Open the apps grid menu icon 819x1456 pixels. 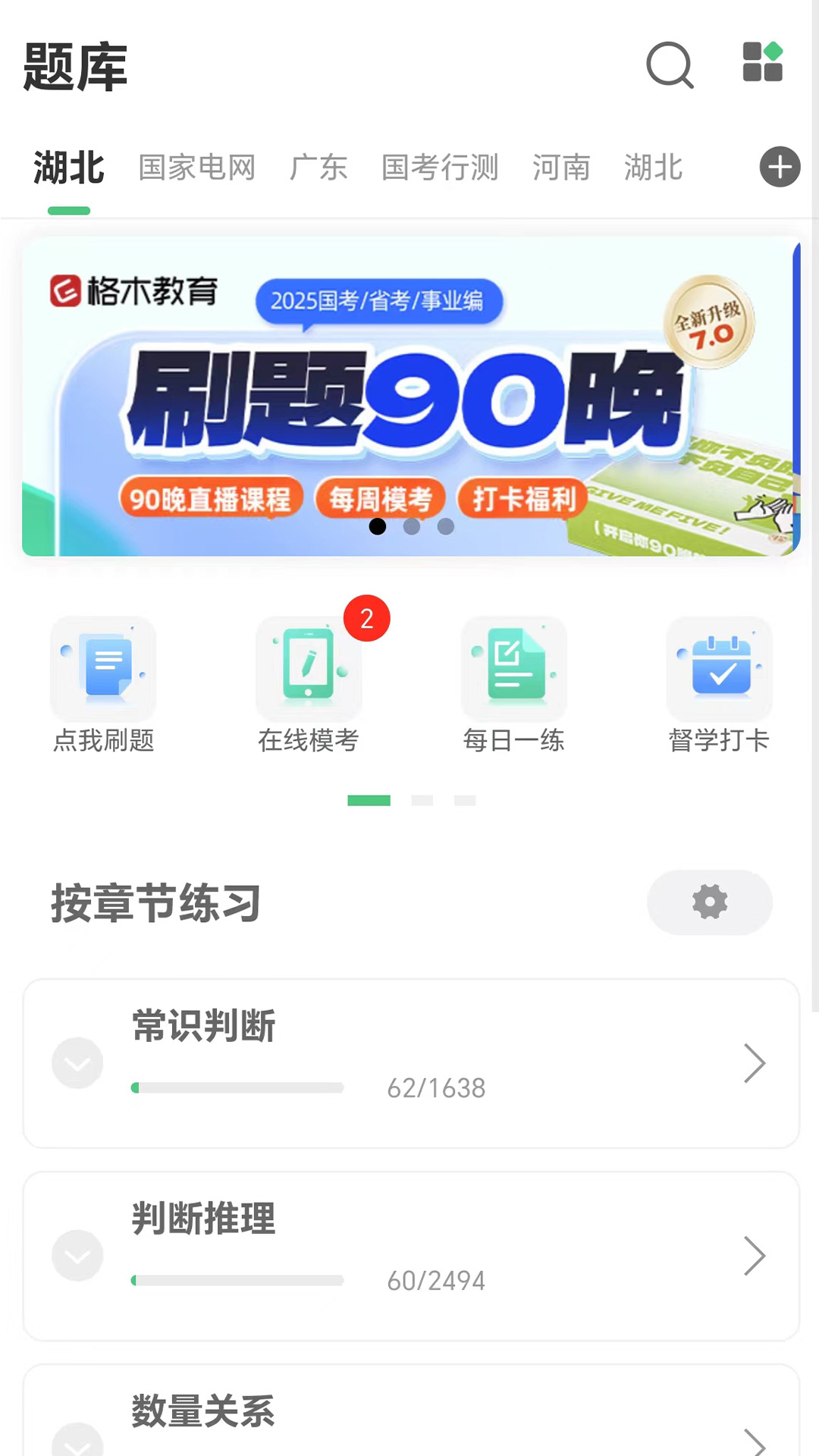762,62
